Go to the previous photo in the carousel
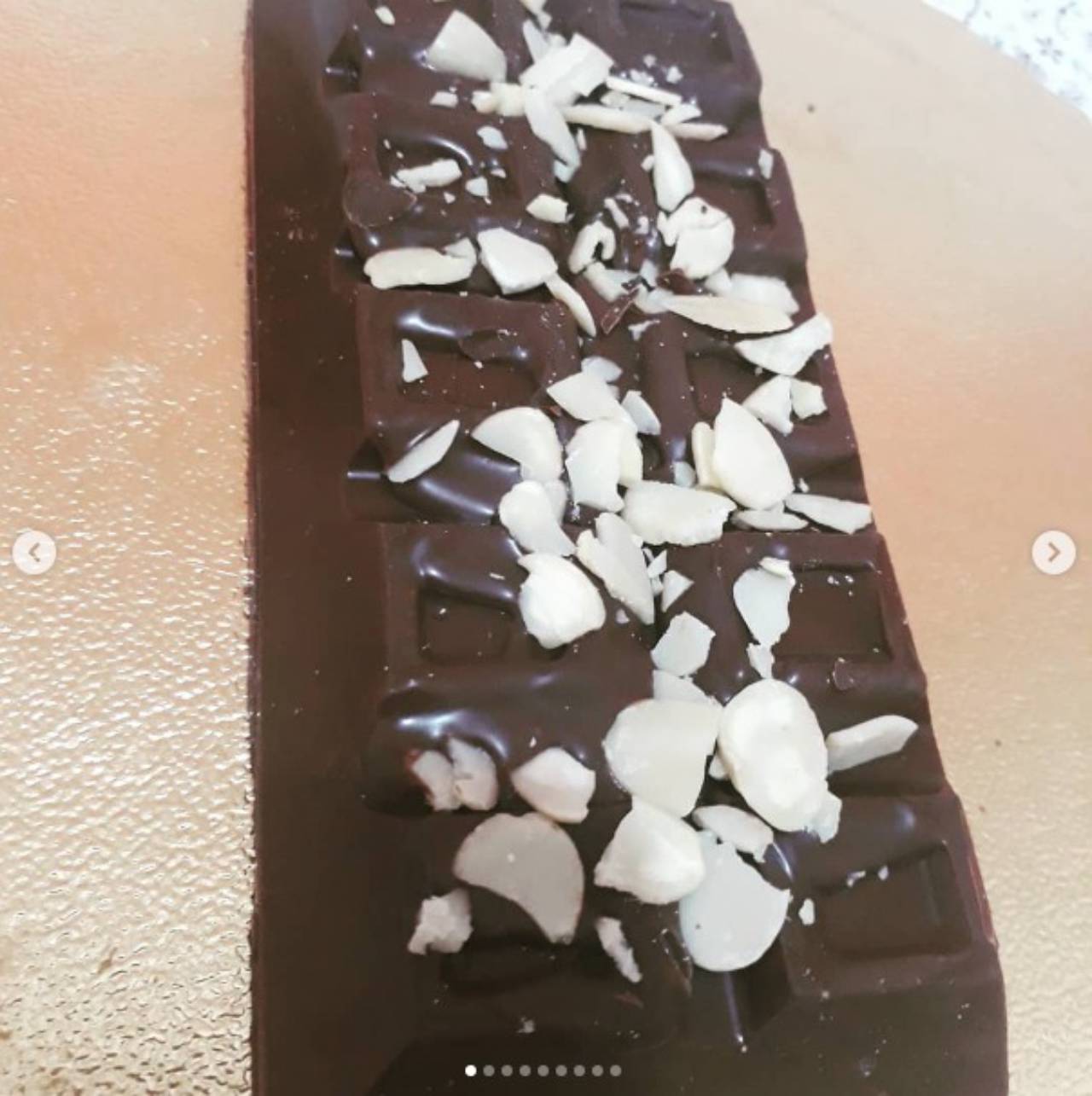The height and width of the screenshot is (1096, 1092). pos(34,554)
